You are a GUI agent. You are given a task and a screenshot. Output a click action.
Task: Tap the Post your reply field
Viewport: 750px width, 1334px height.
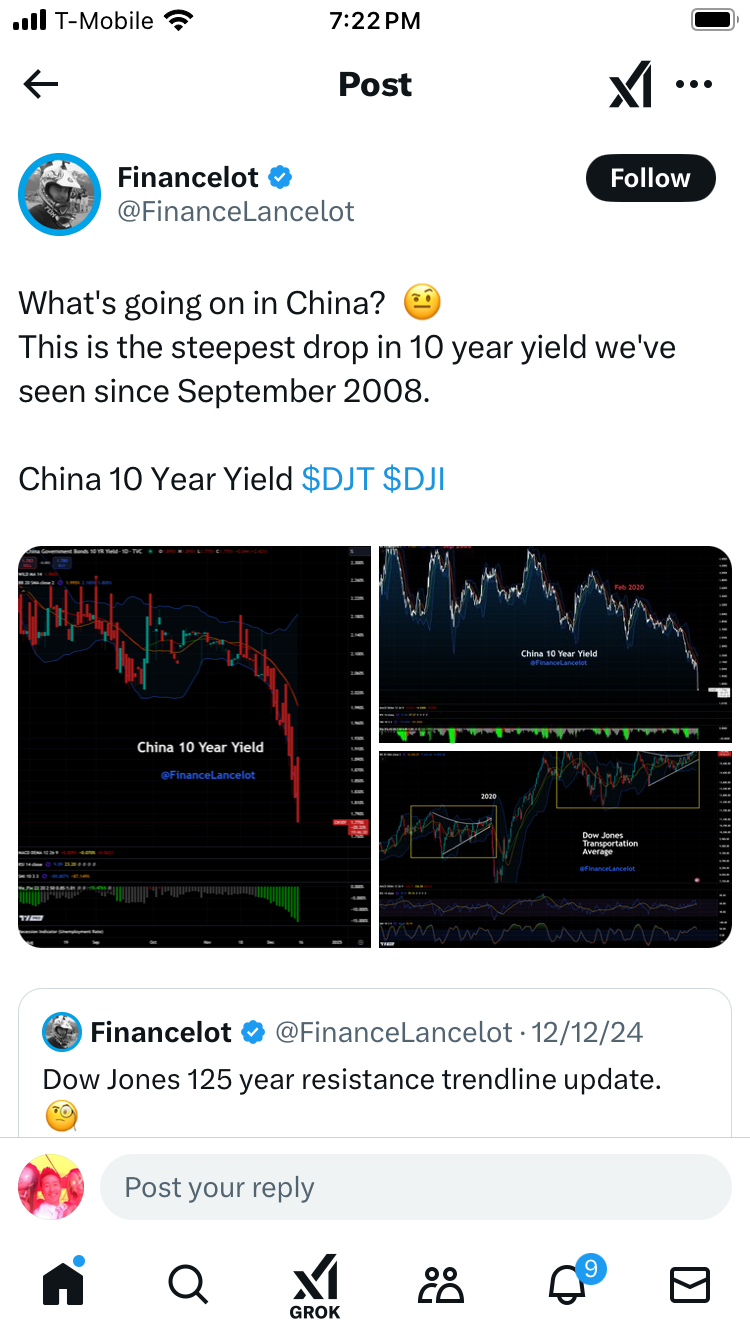click(x=415, y=1187)
